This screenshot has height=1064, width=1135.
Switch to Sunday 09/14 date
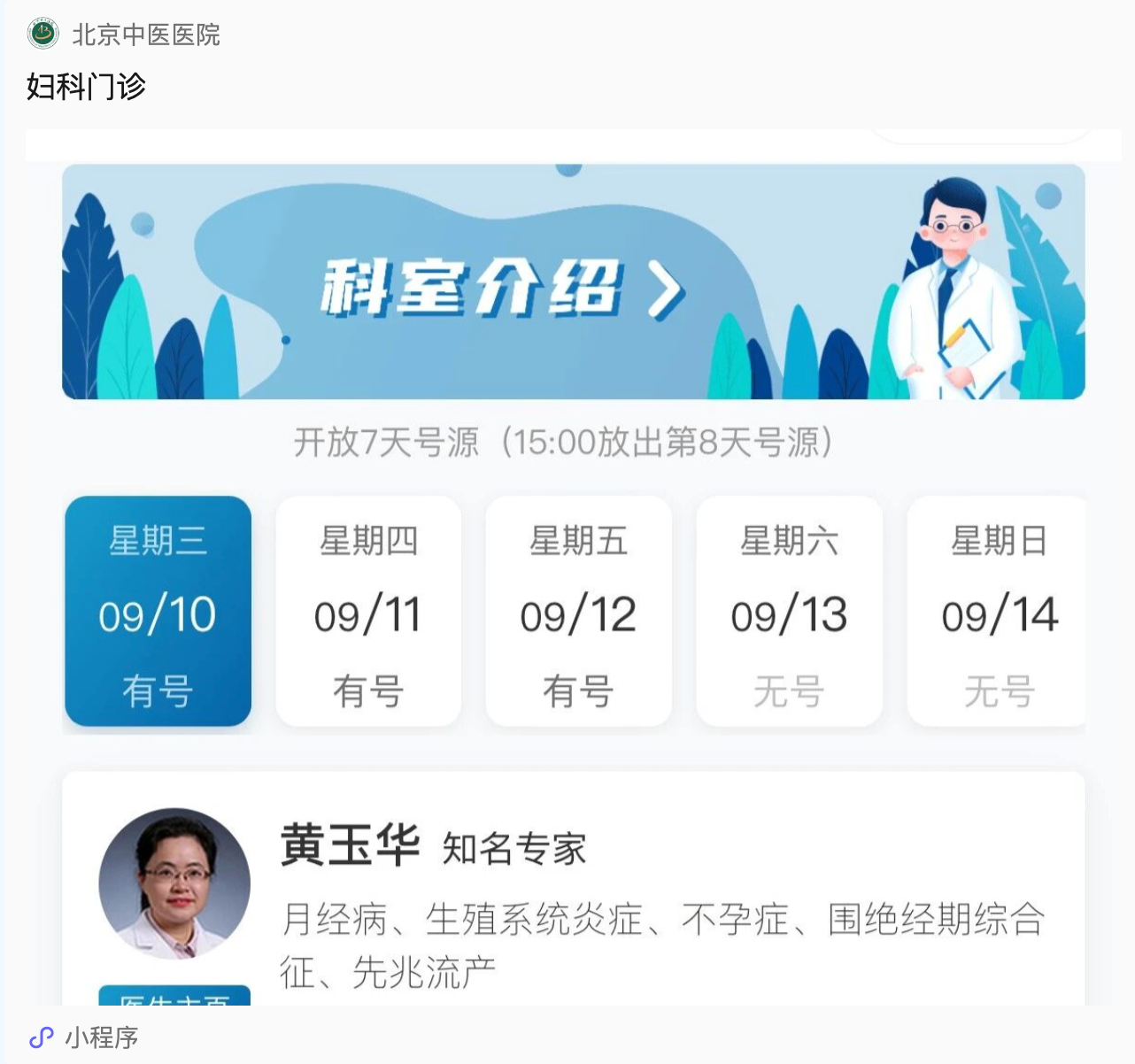tap(997, 612)
